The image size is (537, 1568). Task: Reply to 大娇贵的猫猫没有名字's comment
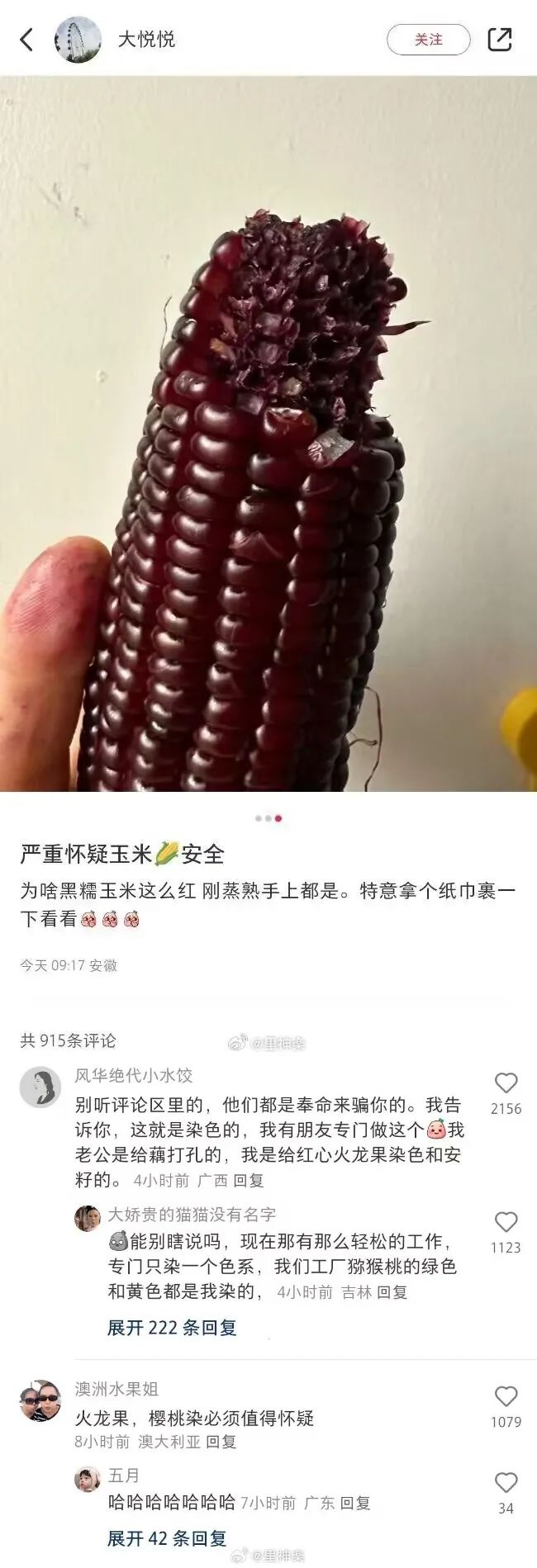[x=392, y=1292]
